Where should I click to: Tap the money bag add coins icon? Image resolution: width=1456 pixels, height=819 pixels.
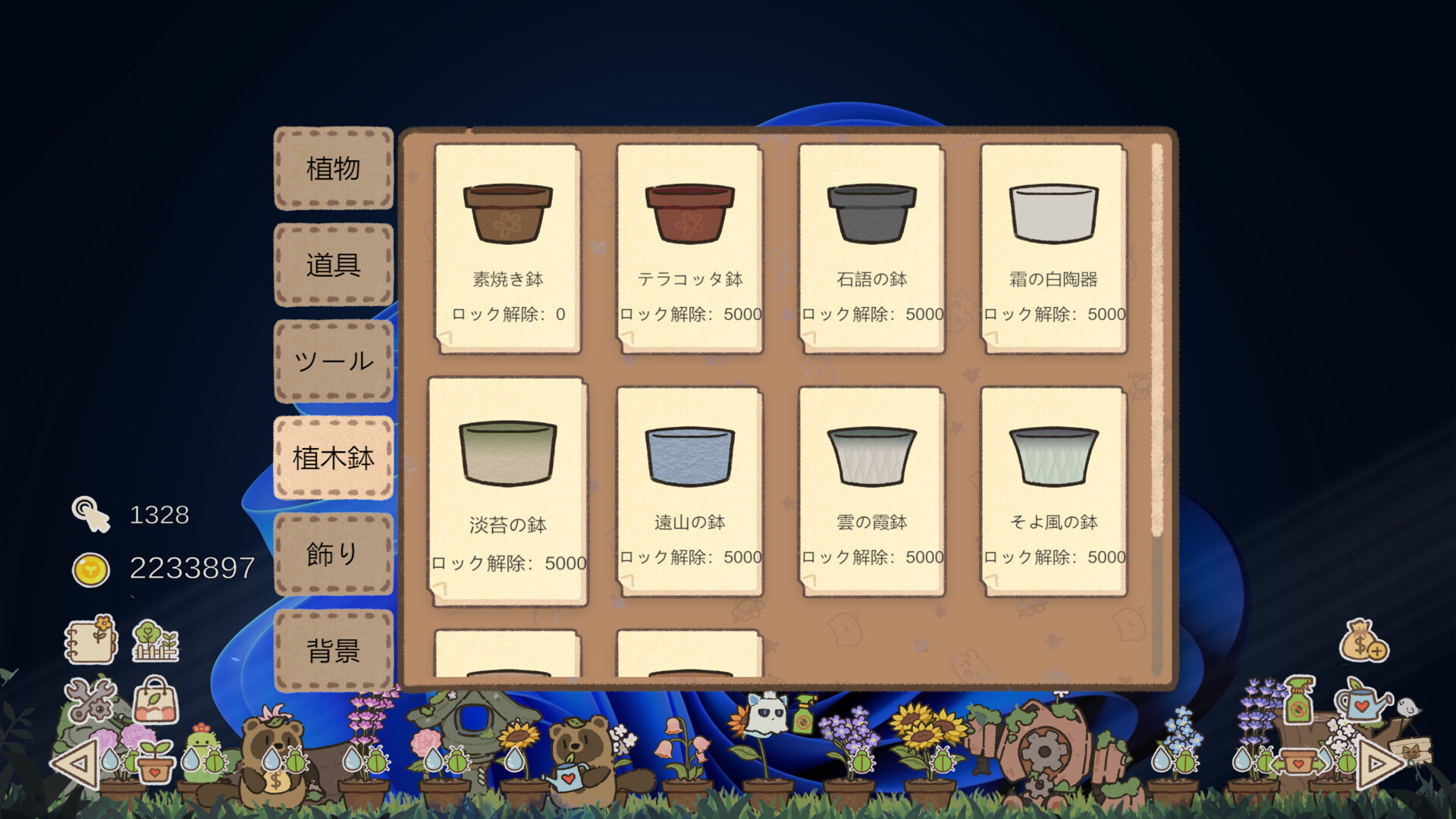1363,642
